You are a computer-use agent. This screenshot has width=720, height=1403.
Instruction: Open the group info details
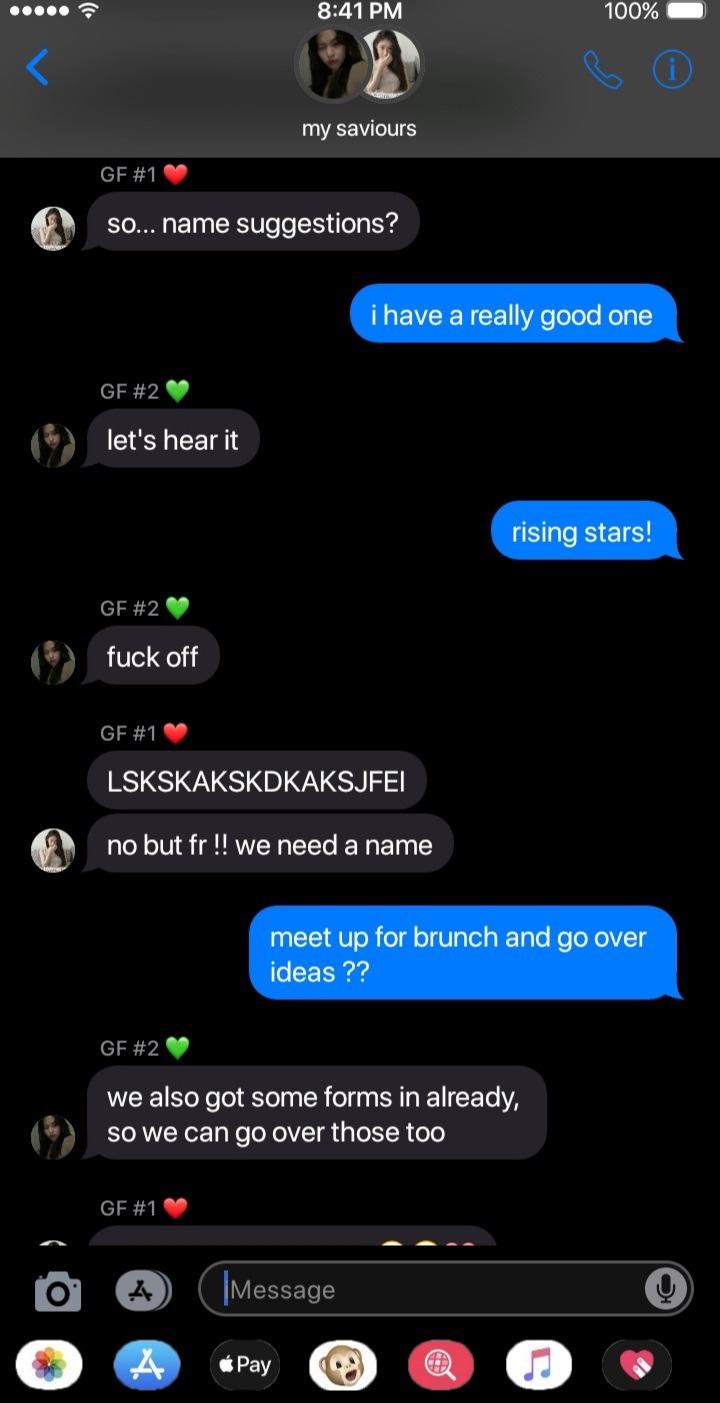[672, 69]
